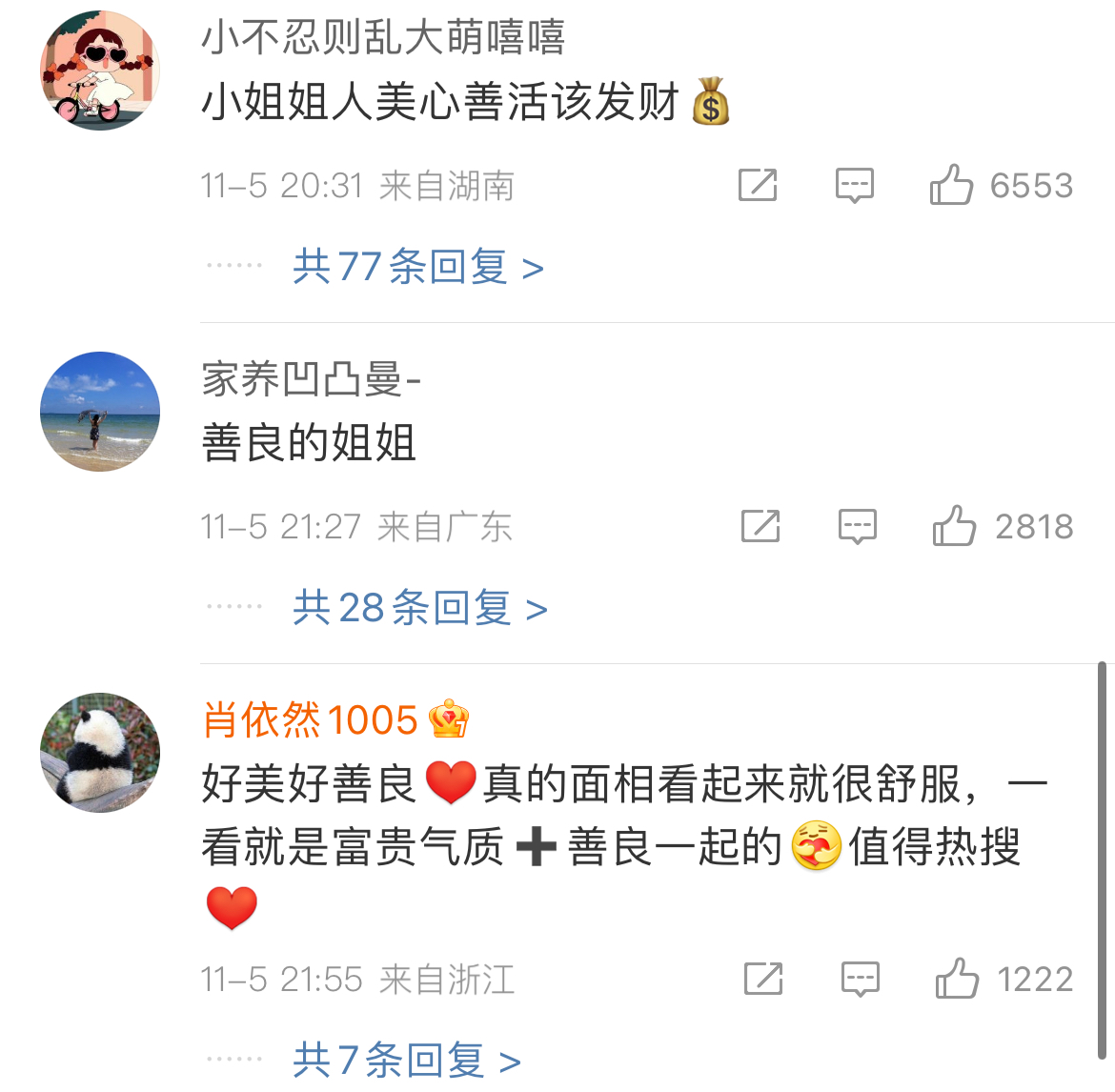Screen dimensions: 1115x1092
Task: Visit the 家养凹凸曼- username link
Action: (x=311, y=379)
